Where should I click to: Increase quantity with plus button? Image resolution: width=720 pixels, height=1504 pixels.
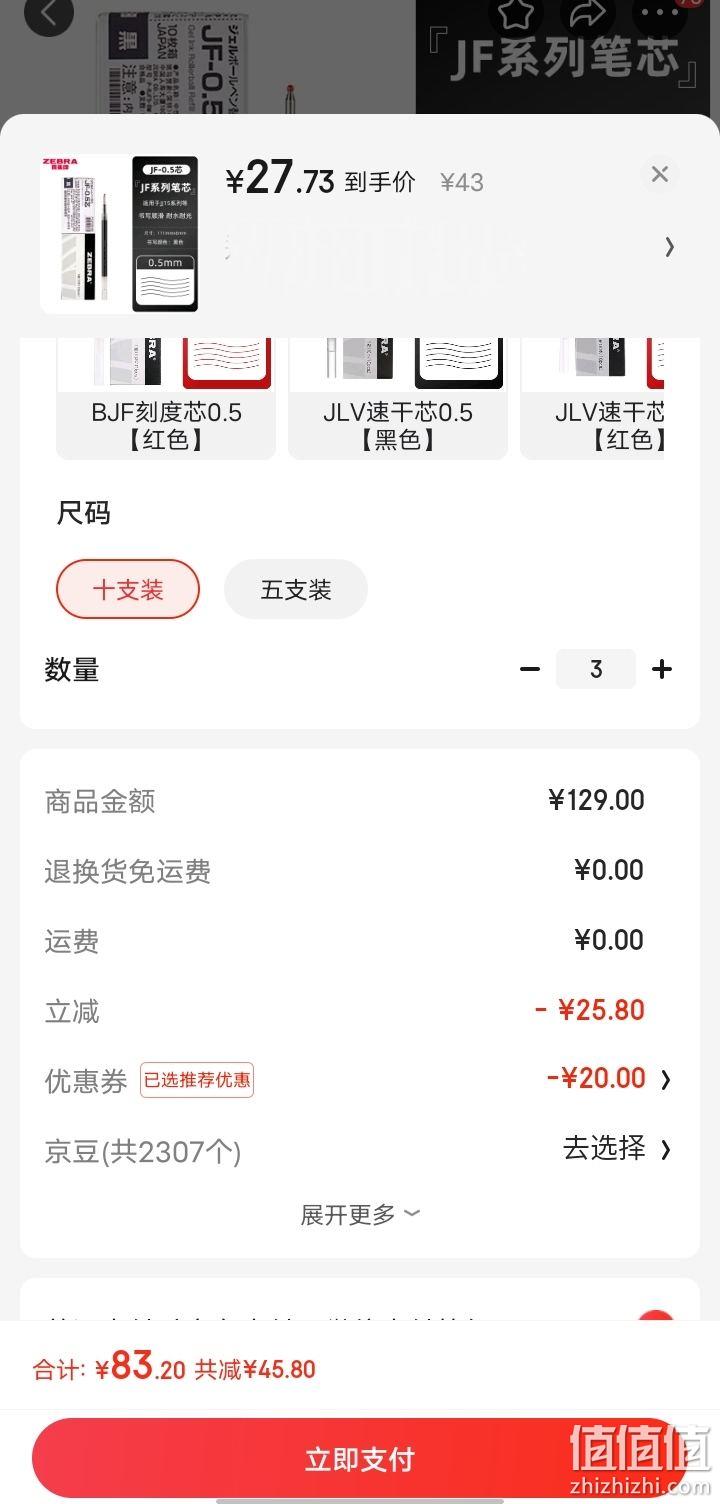(x=661, y=669)
